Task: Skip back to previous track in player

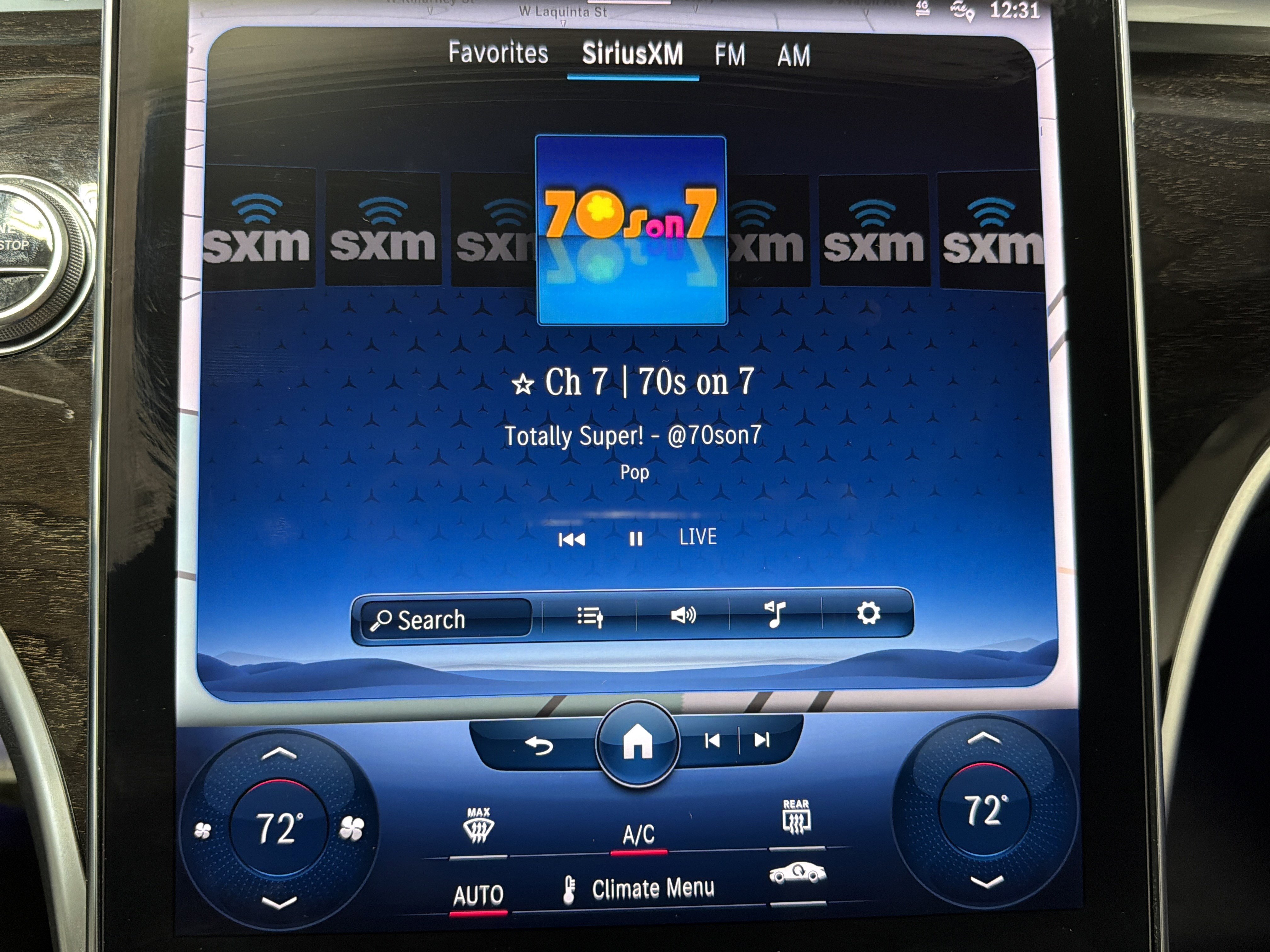Action: pos(572,539)
